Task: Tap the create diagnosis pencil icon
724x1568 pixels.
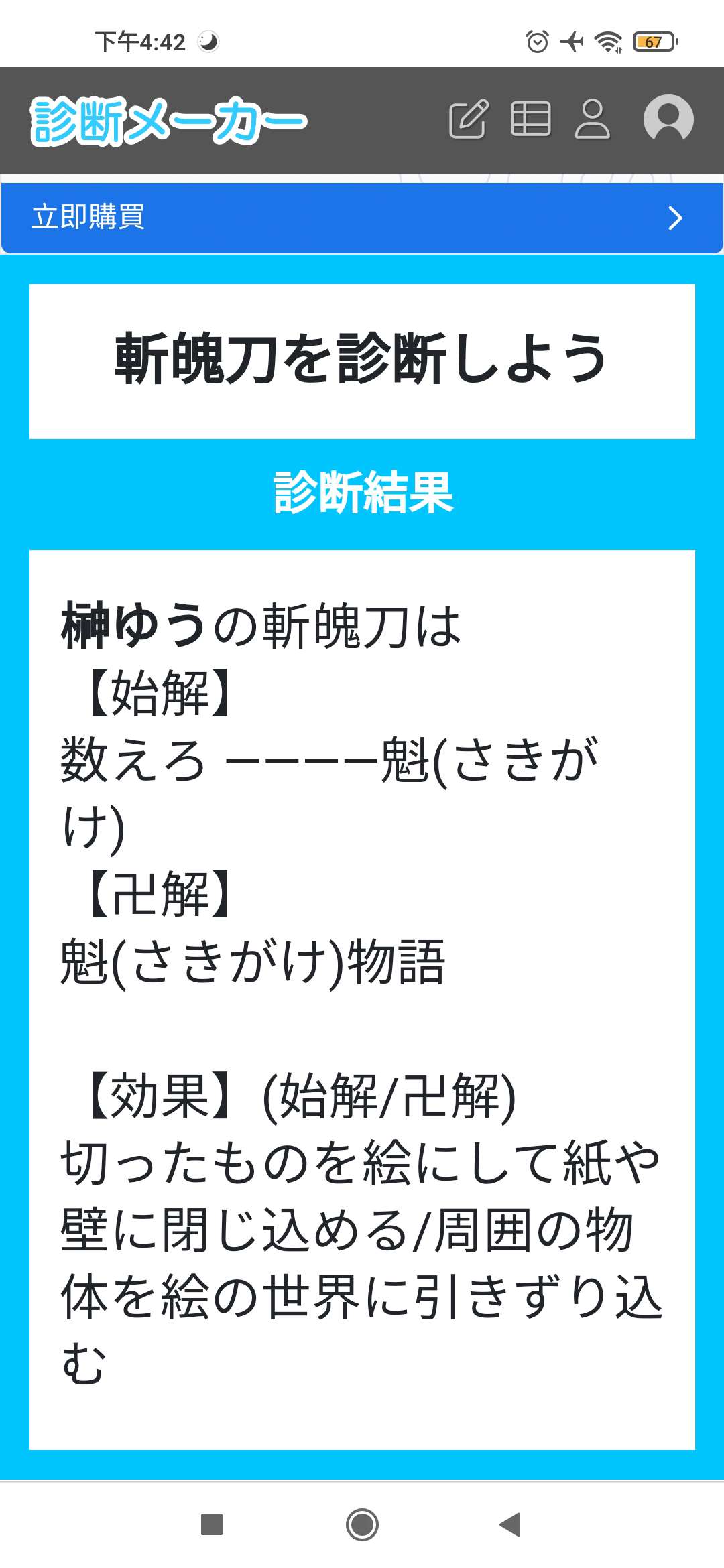Action: (469, 119)
